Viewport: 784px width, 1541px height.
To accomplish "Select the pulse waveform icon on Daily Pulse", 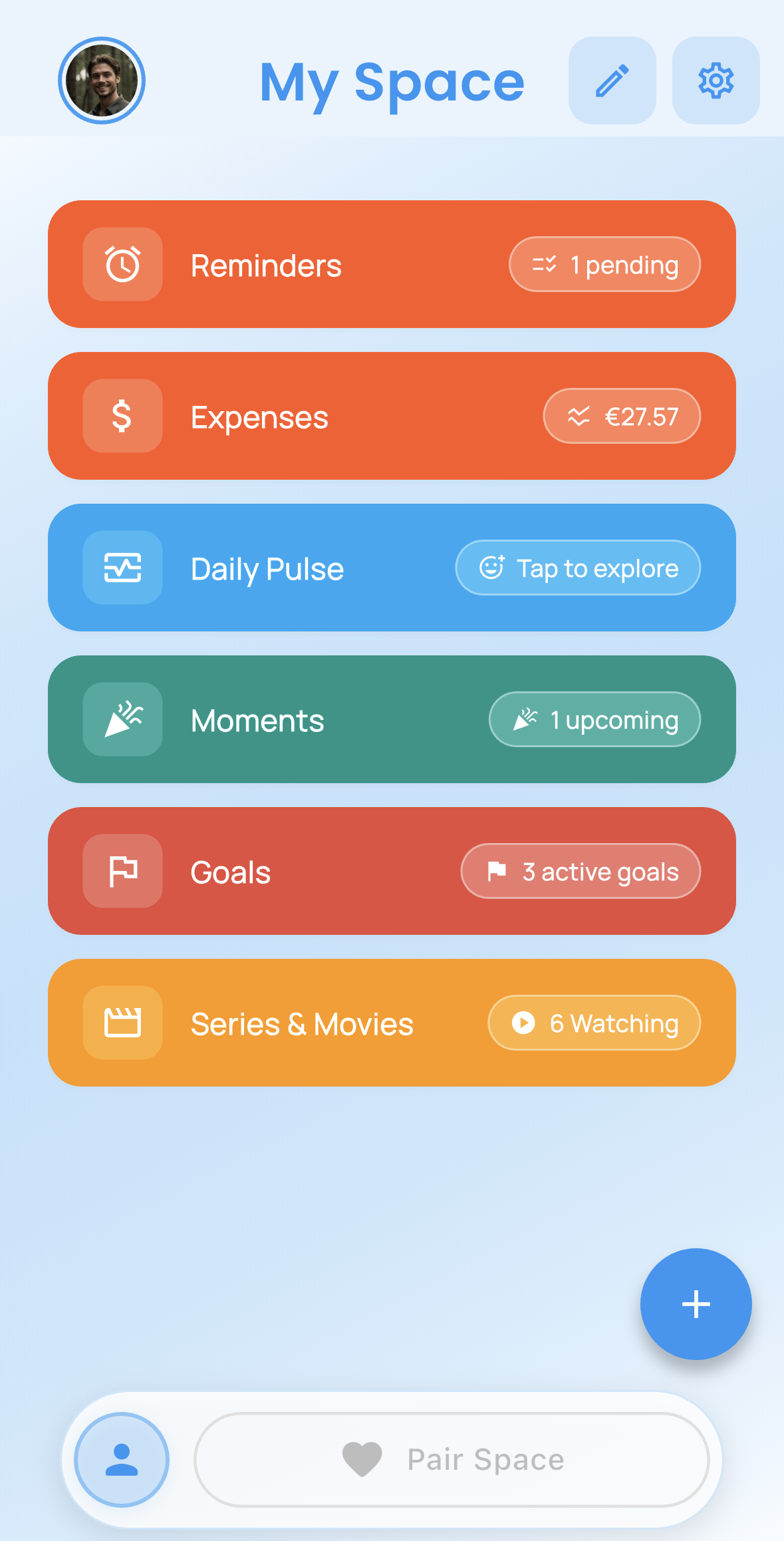I will [122, 567].
